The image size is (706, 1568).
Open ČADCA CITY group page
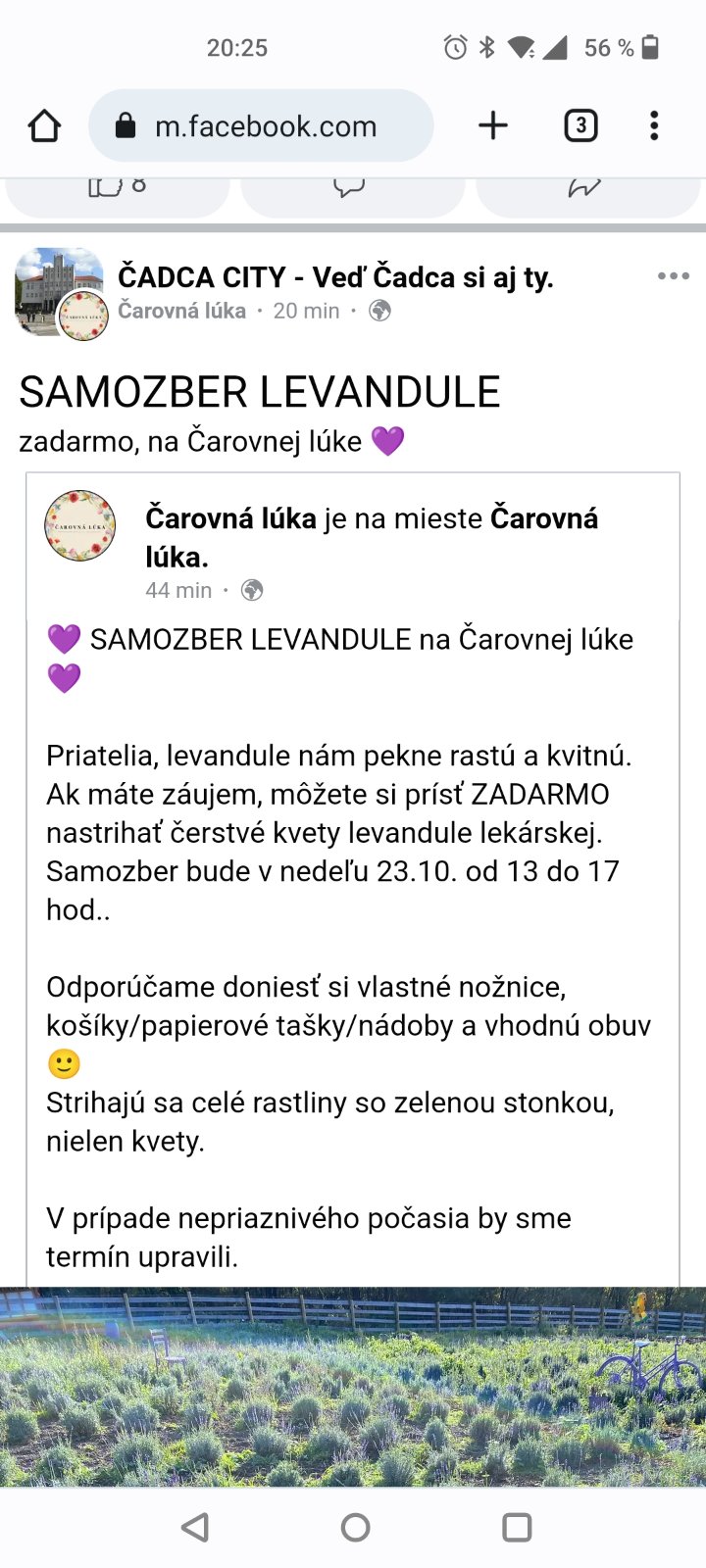(335, 277)
